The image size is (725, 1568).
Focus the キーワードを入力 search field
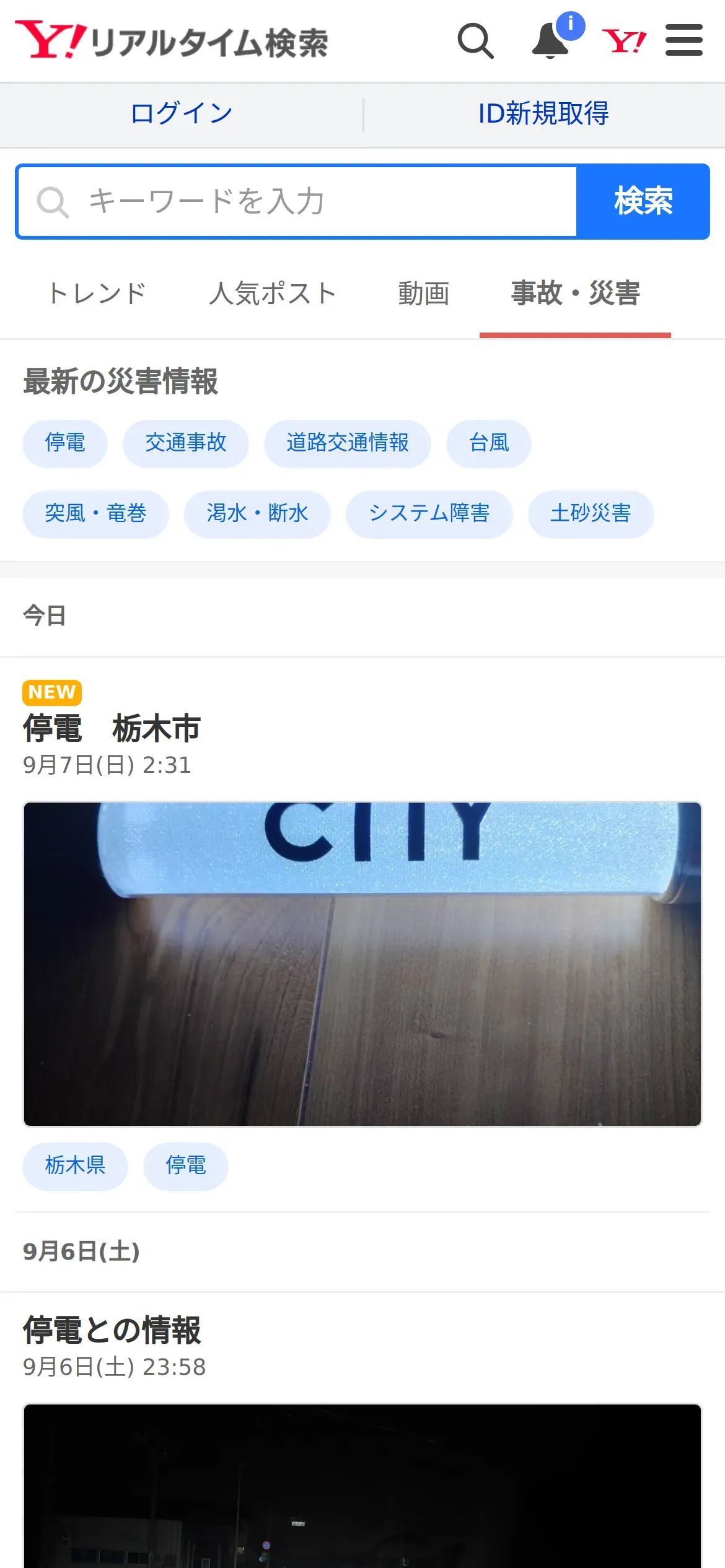(x=297, y=202)
